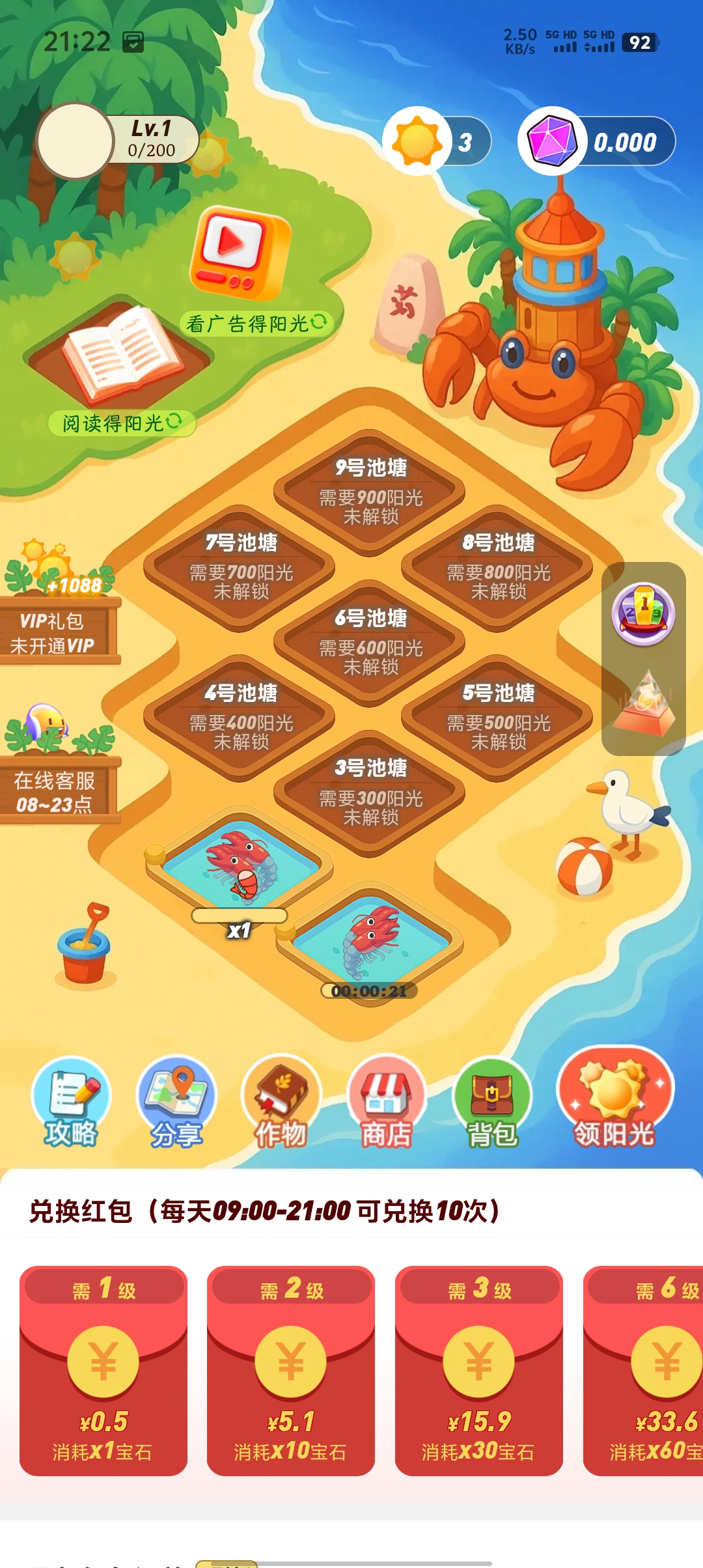
Task: Tap the shrimp pond marked x1
Action: [x=240, y=866]
